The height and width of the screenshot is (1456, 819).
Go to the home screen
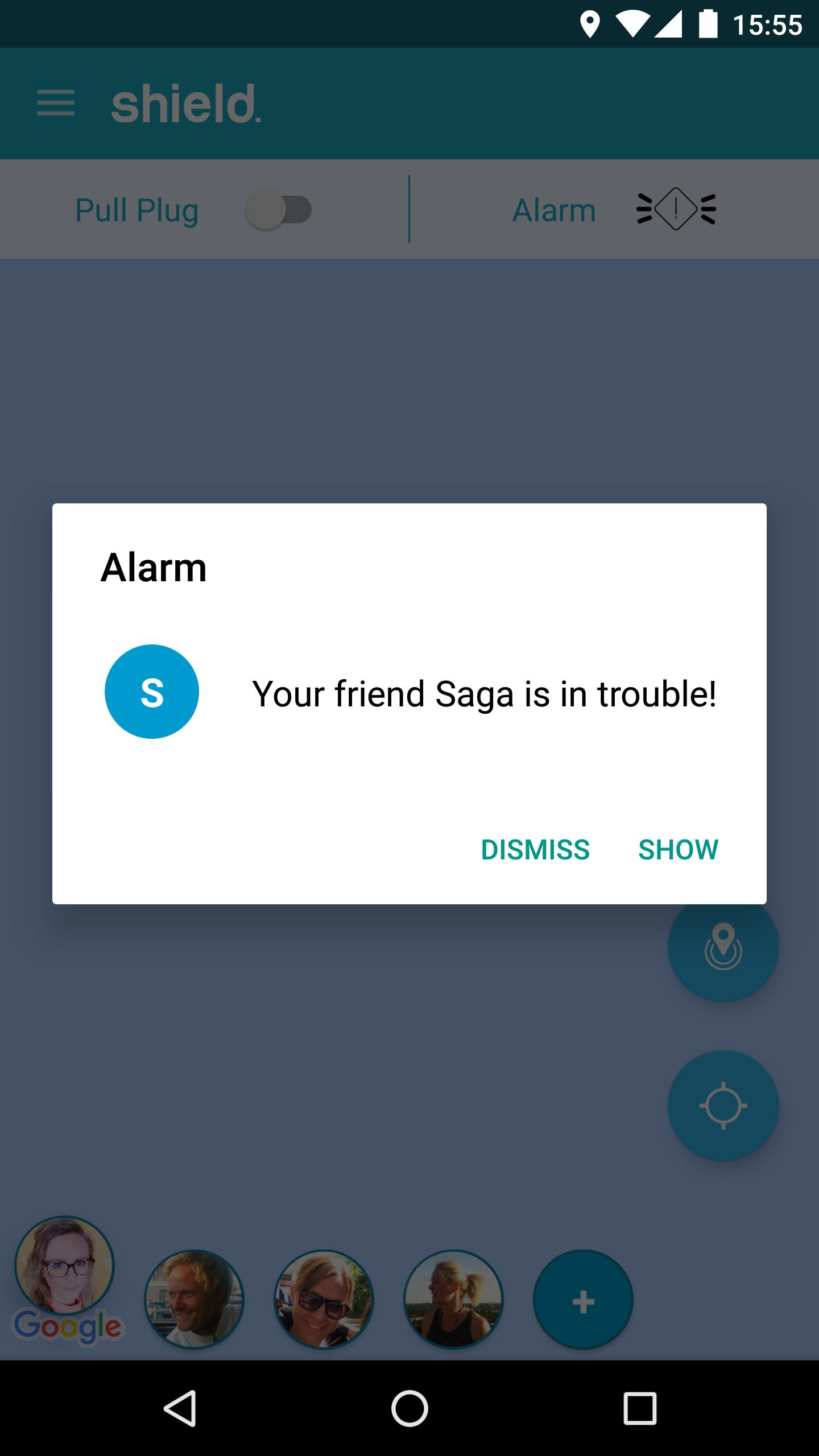[x=409, y=1408]
